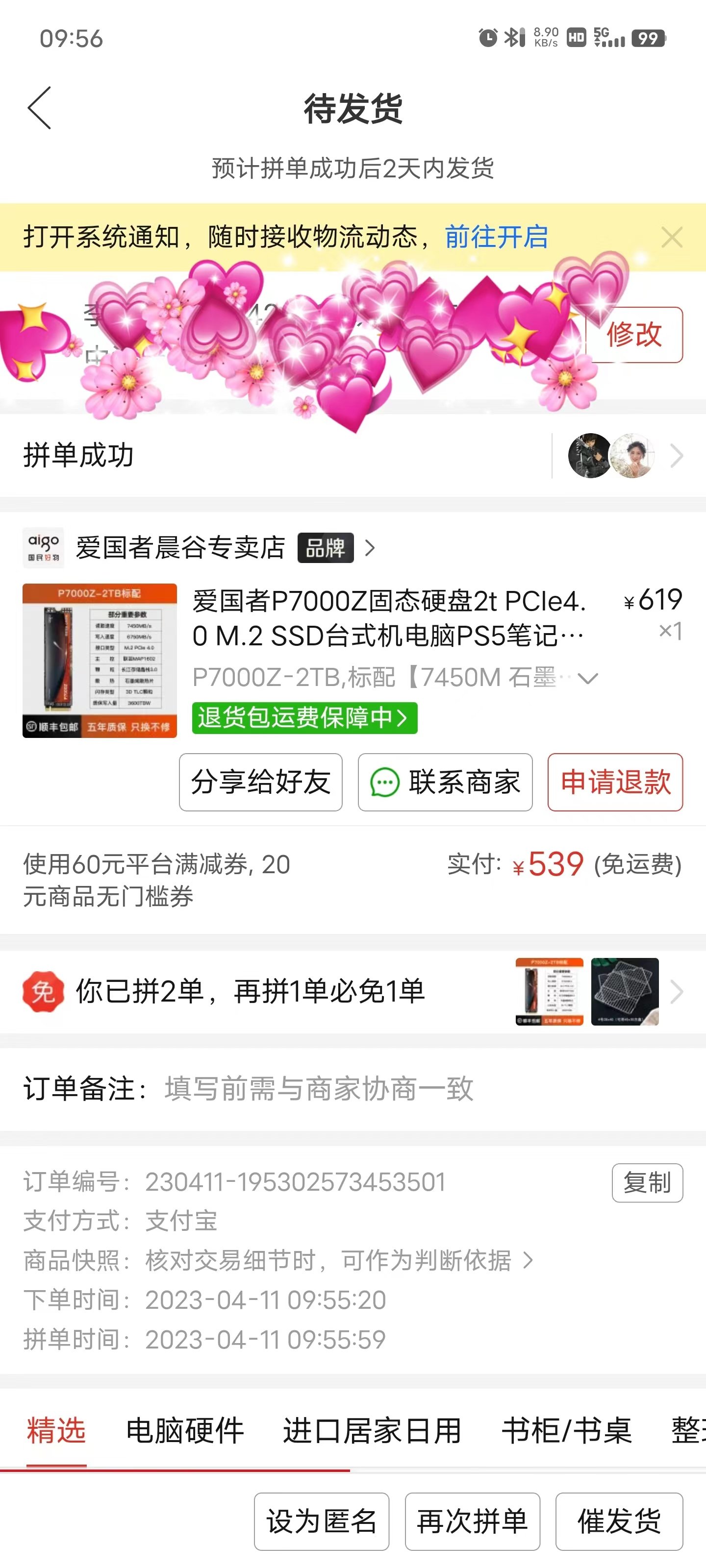Contact the seller via 联系商家
This screenshot has width=706, height=1568.
pos(445,782)
